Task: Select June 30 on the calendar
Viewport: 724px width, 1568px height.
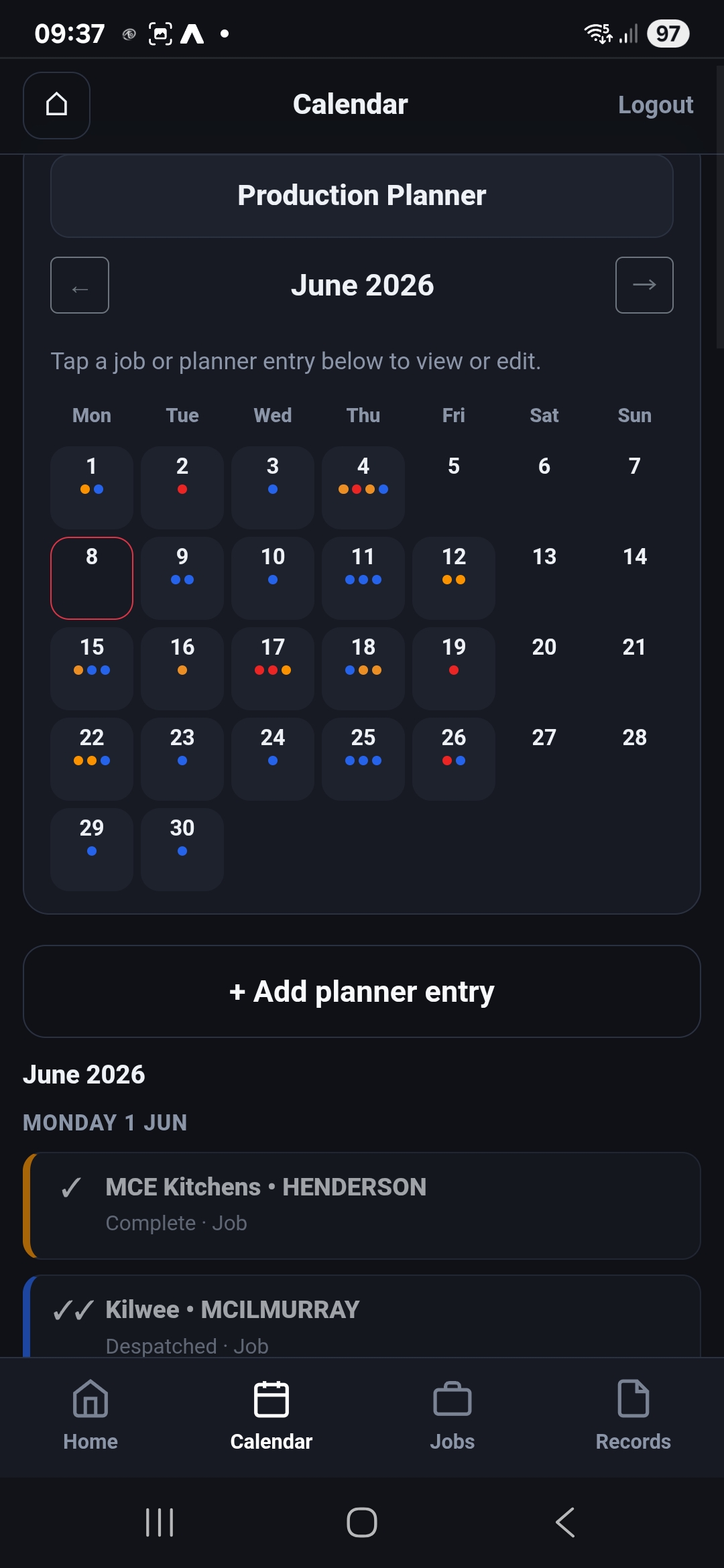Action: point(182,849)
